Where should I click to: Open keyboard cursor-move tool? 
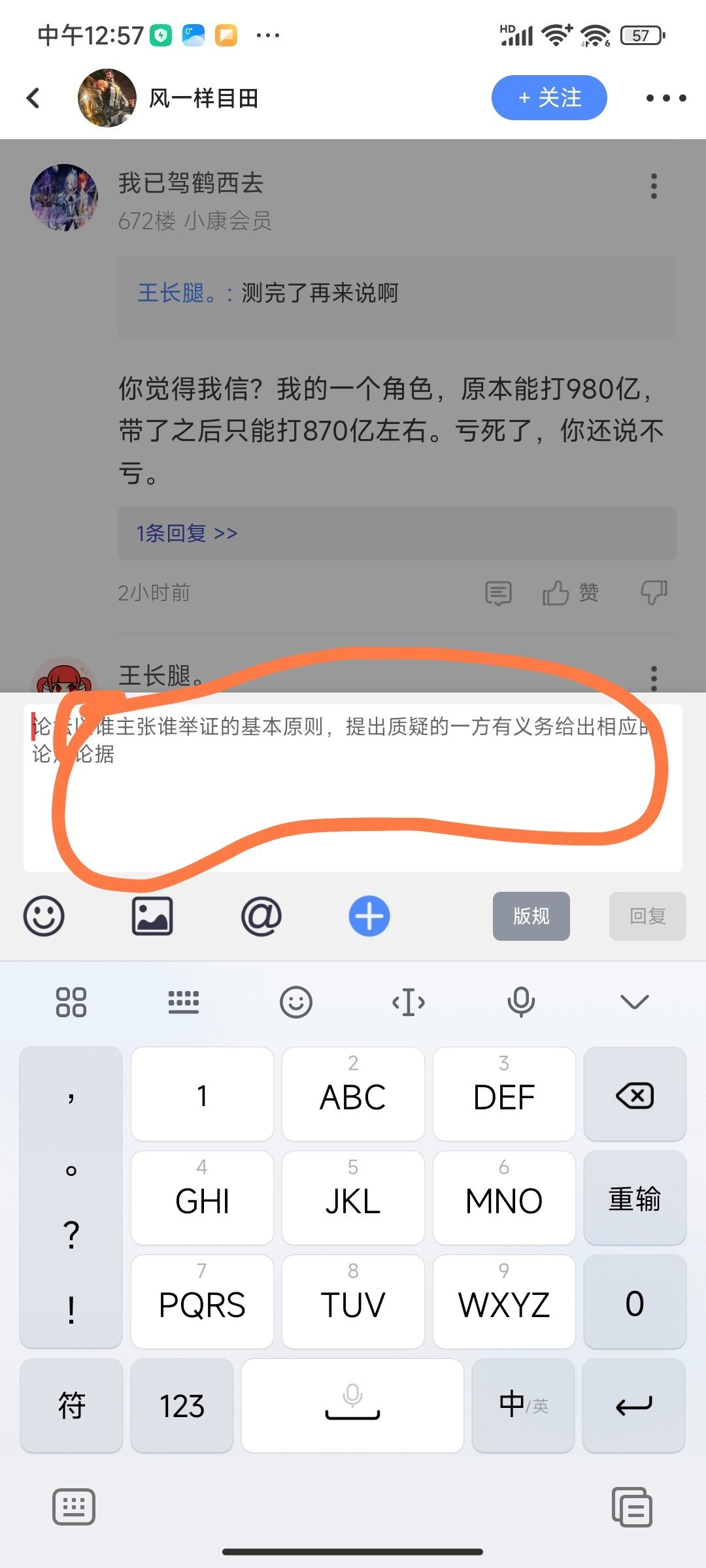click(x=409, y=1002)
